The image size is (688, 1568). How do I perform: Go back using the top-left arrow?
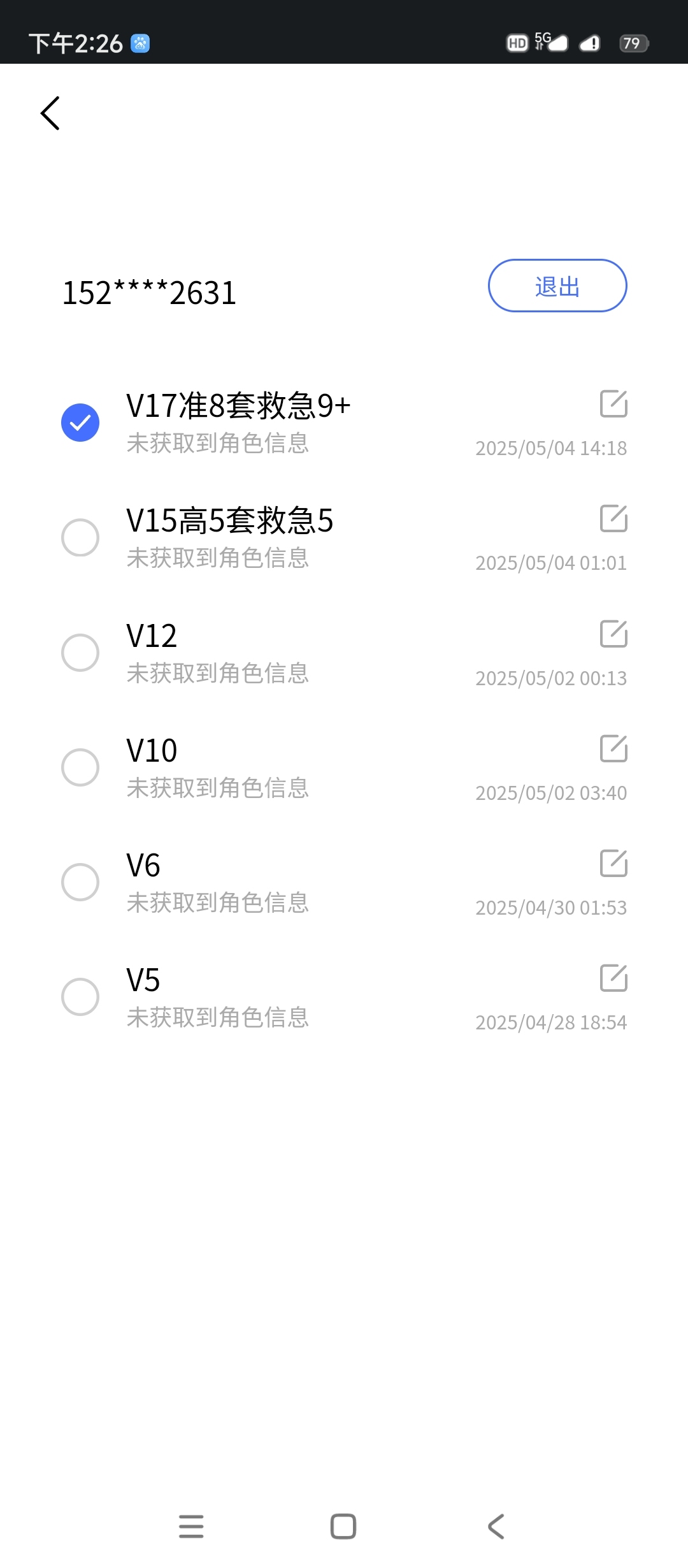tap(50, 113)
